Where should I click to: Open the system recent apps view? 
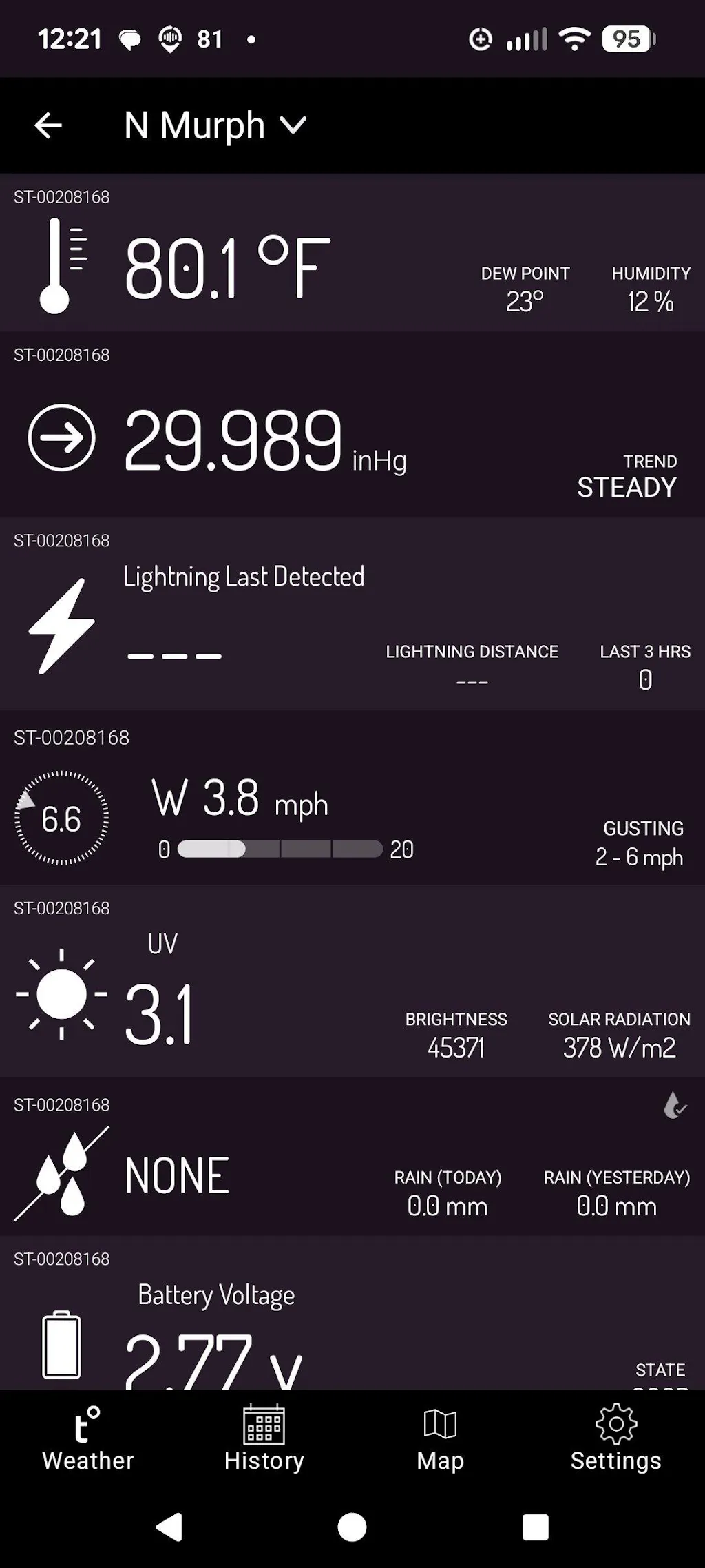[x=536, y=1527]
